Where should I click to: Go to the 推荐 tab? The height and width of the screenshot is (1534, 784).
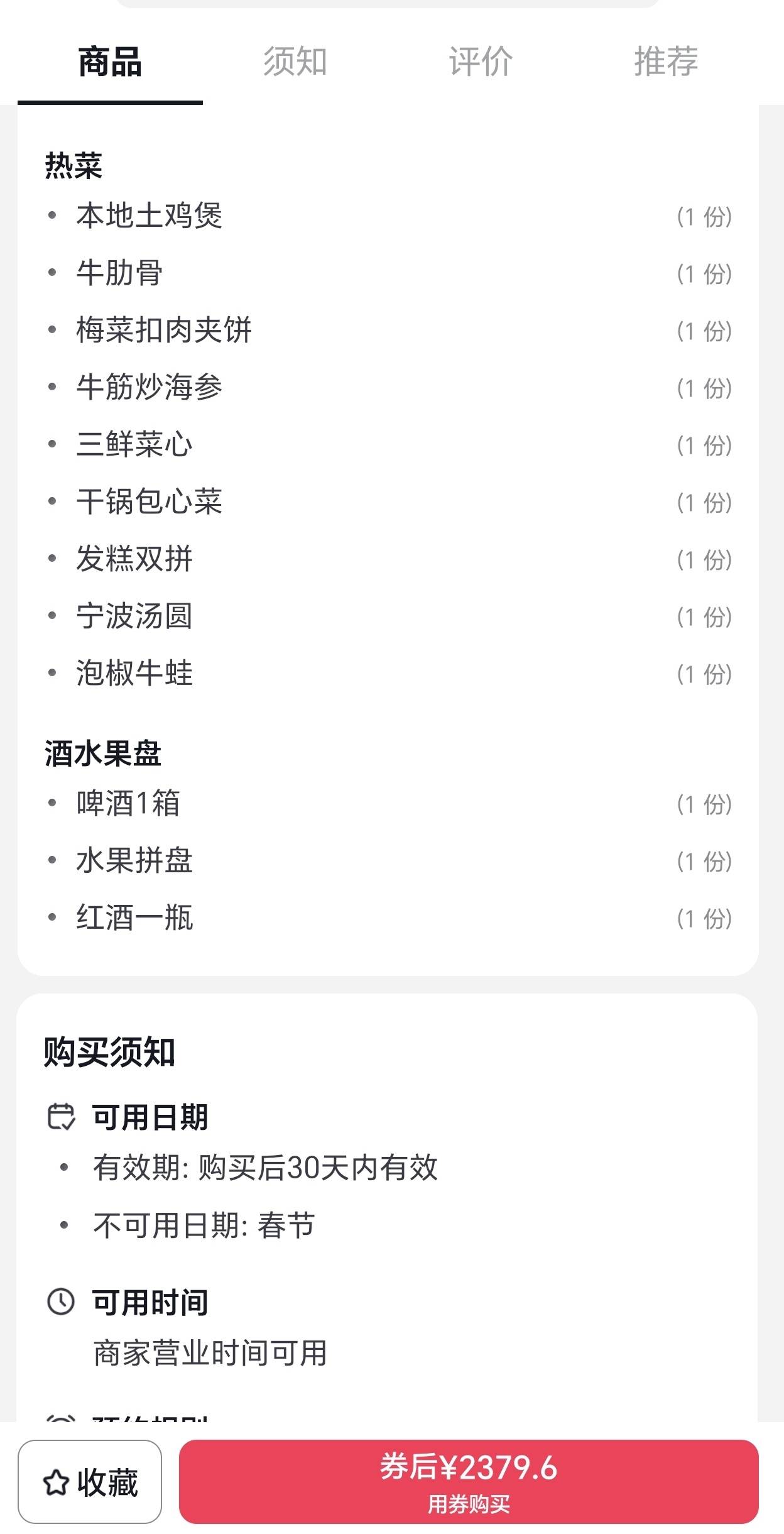[x=666, y=62]
